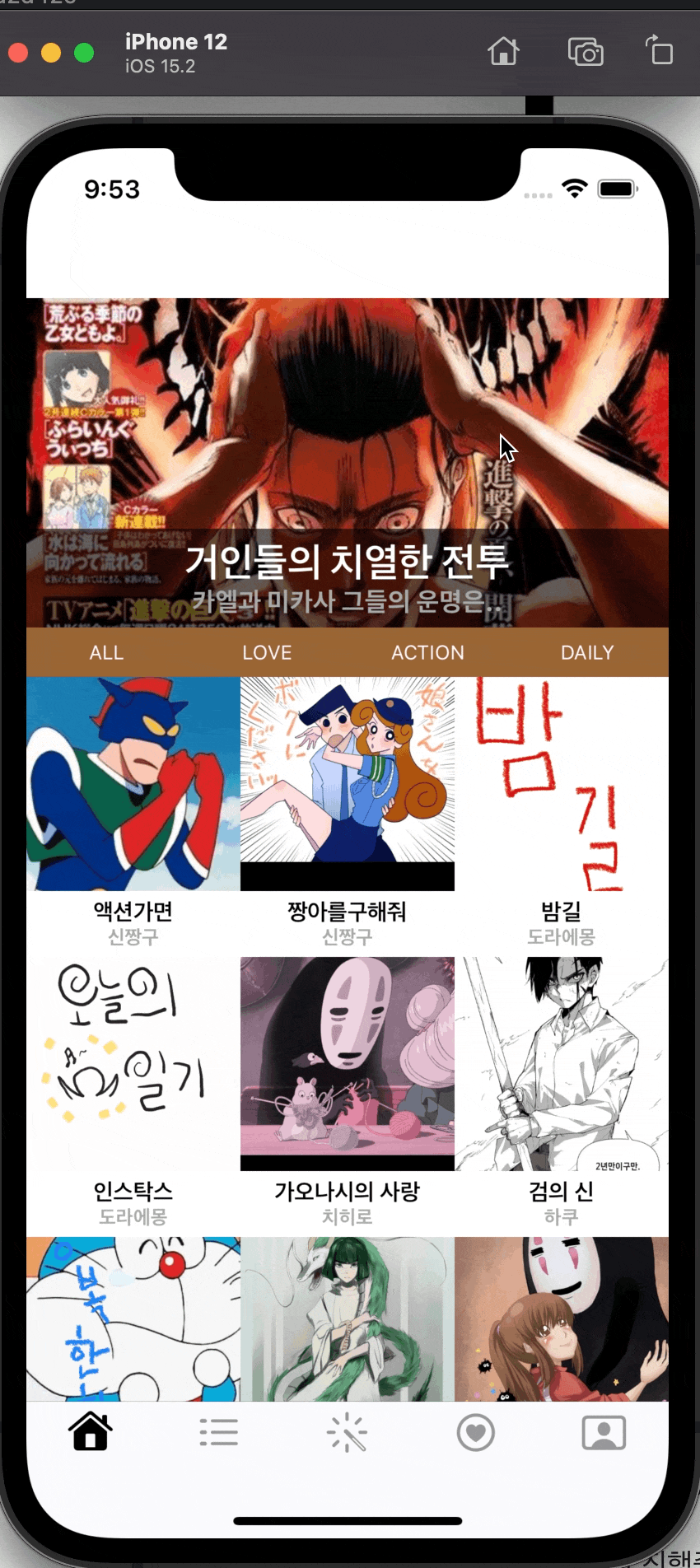
Task: Open the favorites heart tab
Action: [476, 1432]
